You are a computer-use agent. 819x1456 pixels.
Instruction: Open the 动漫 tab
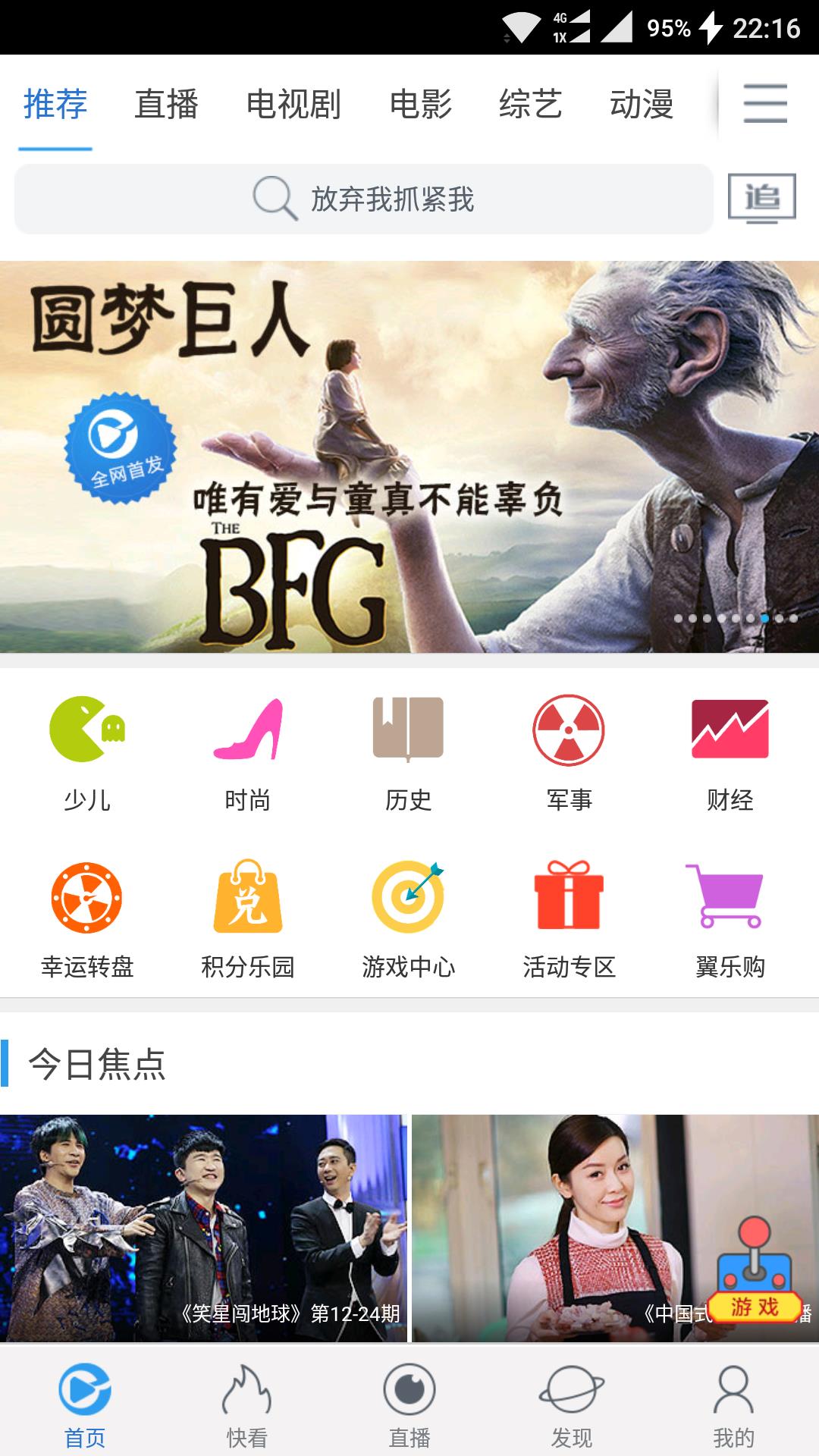coord(642,104)
